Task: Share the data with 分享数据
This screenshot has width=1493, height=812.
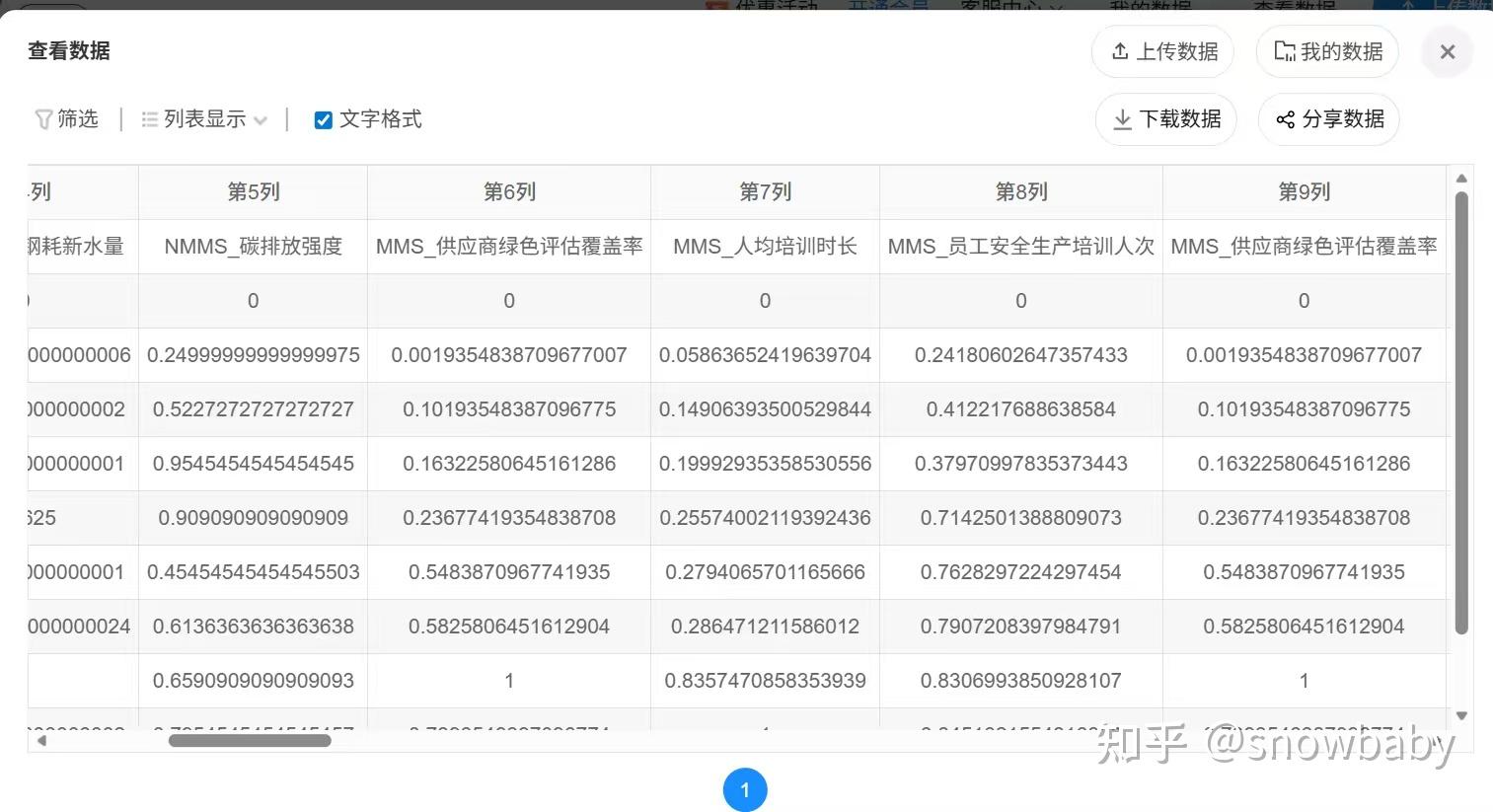Action: tap(1328, 119)
